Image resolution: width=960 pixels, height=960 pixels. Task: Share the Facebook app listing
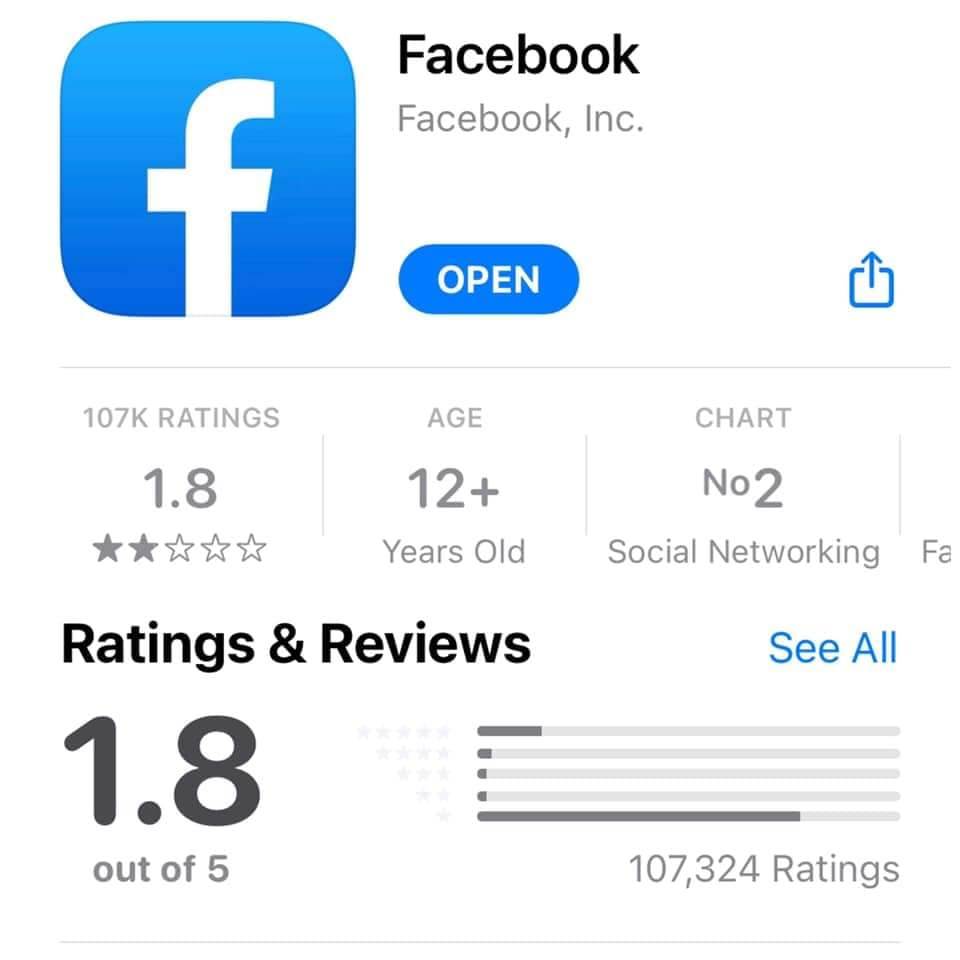[870, 280]
